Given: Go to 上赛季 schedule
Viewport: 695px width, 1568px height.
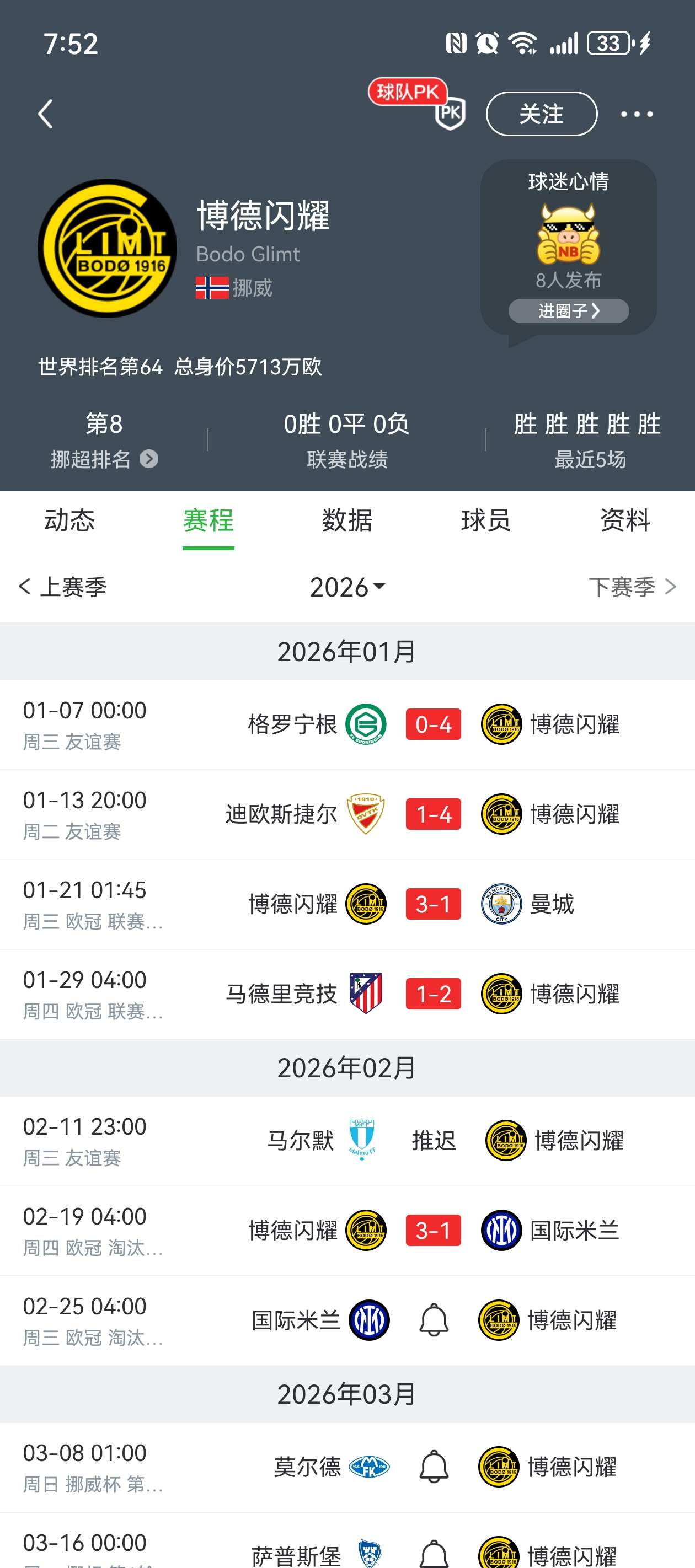Looking at the screenshot, I should (x=63, y=587).
